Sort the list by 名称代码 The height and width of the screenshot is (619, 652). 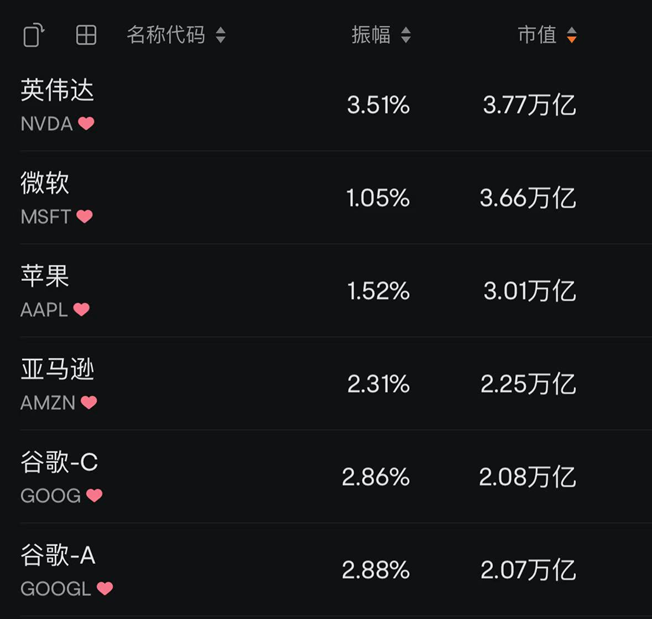(176, 36)
